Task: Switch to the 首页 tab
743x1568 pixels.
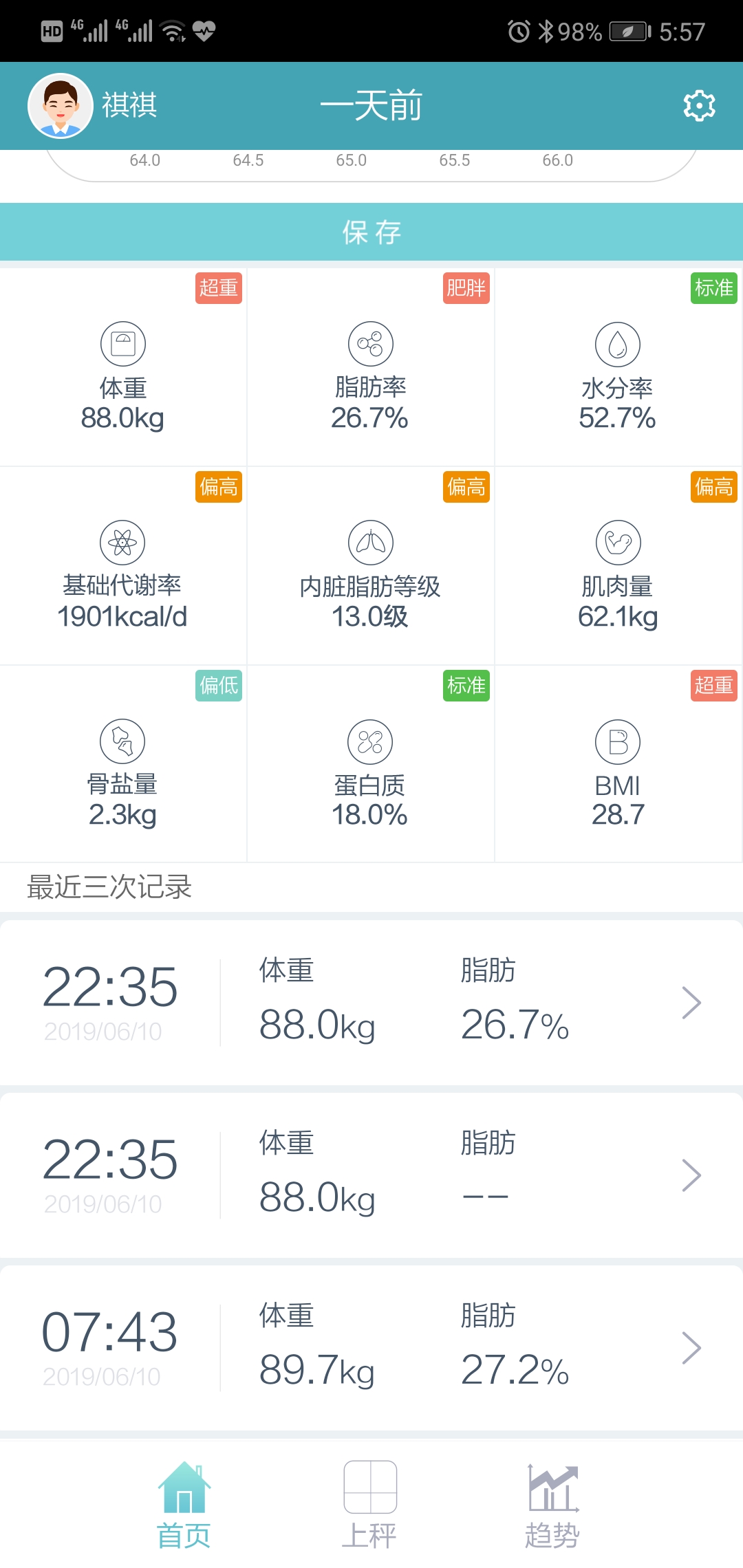Action: (184, 1505)
